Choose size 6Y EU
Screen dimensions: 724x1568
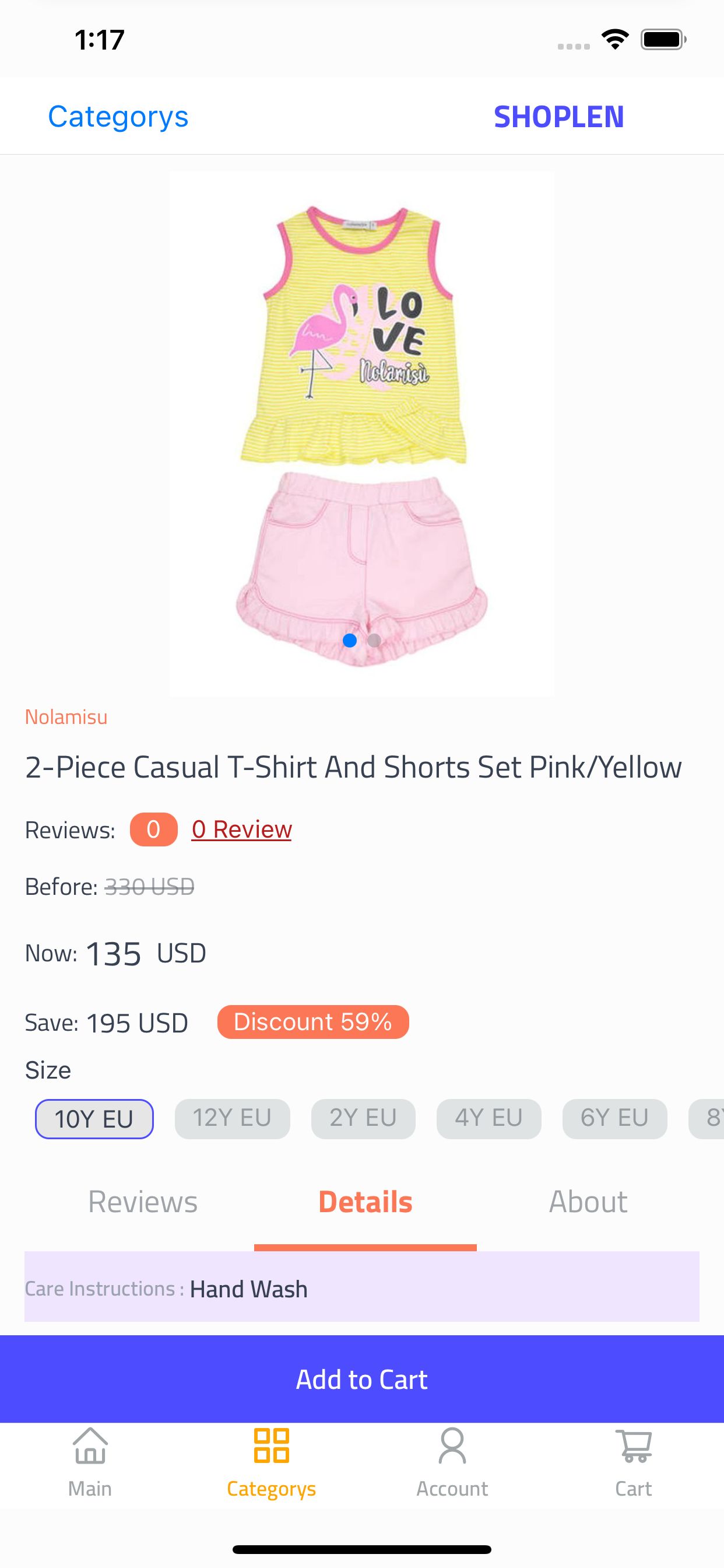[x=614, y=1118]
